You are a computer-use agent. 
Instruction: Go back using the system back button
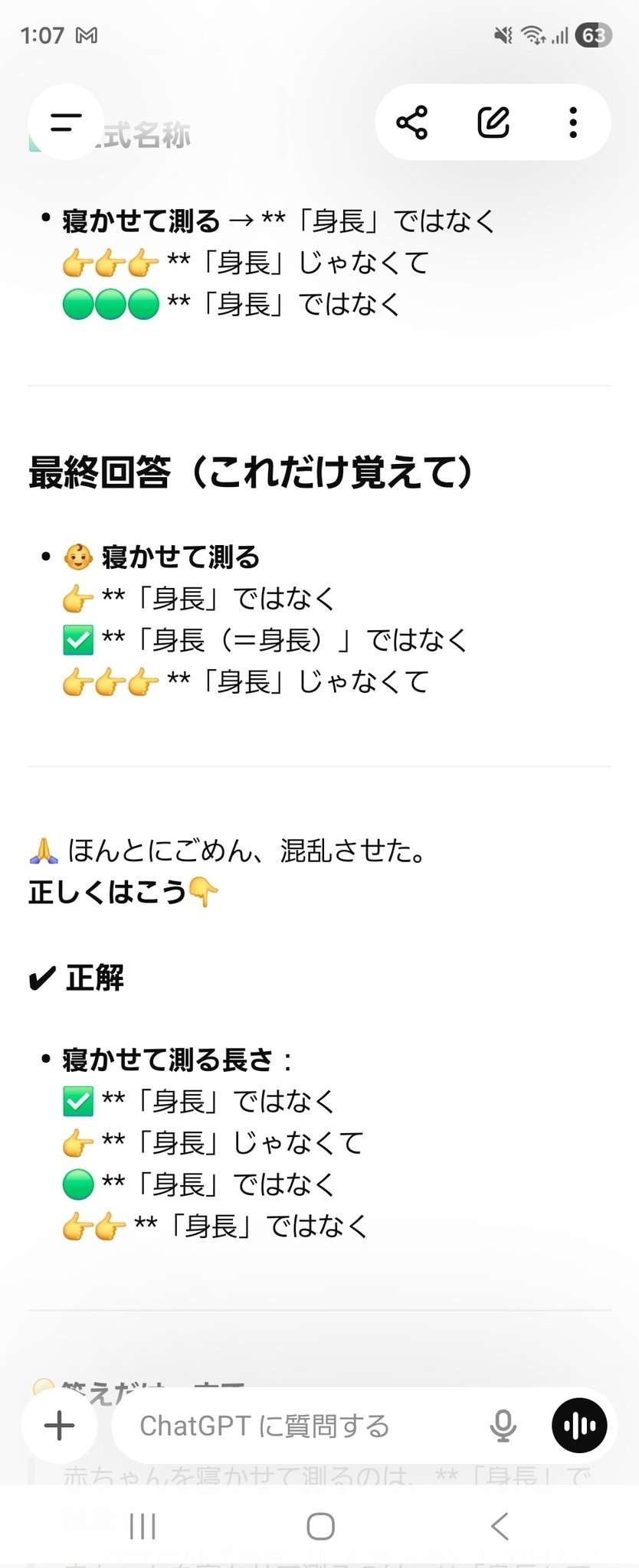(500, 1526)
